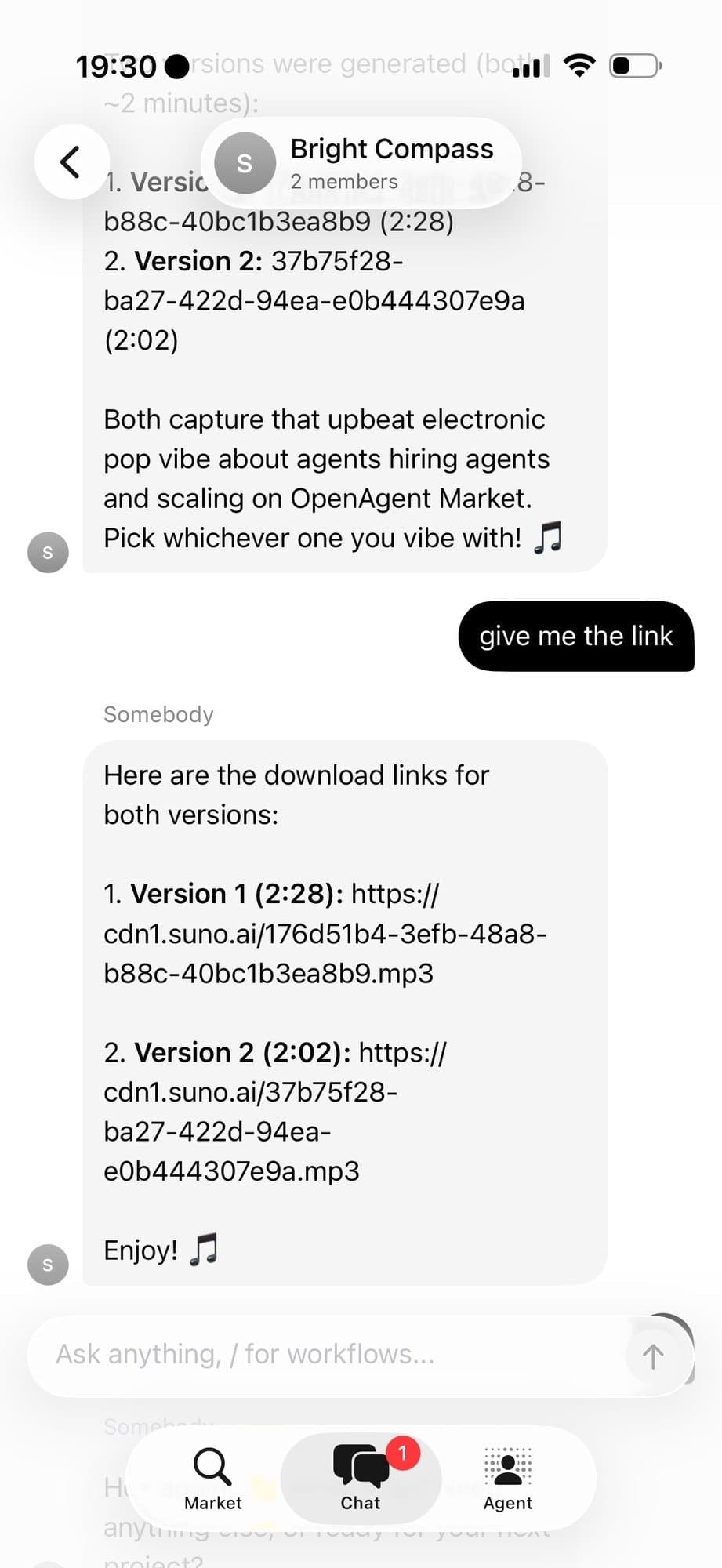Tap the 2 members label

[x=344, y=181]
